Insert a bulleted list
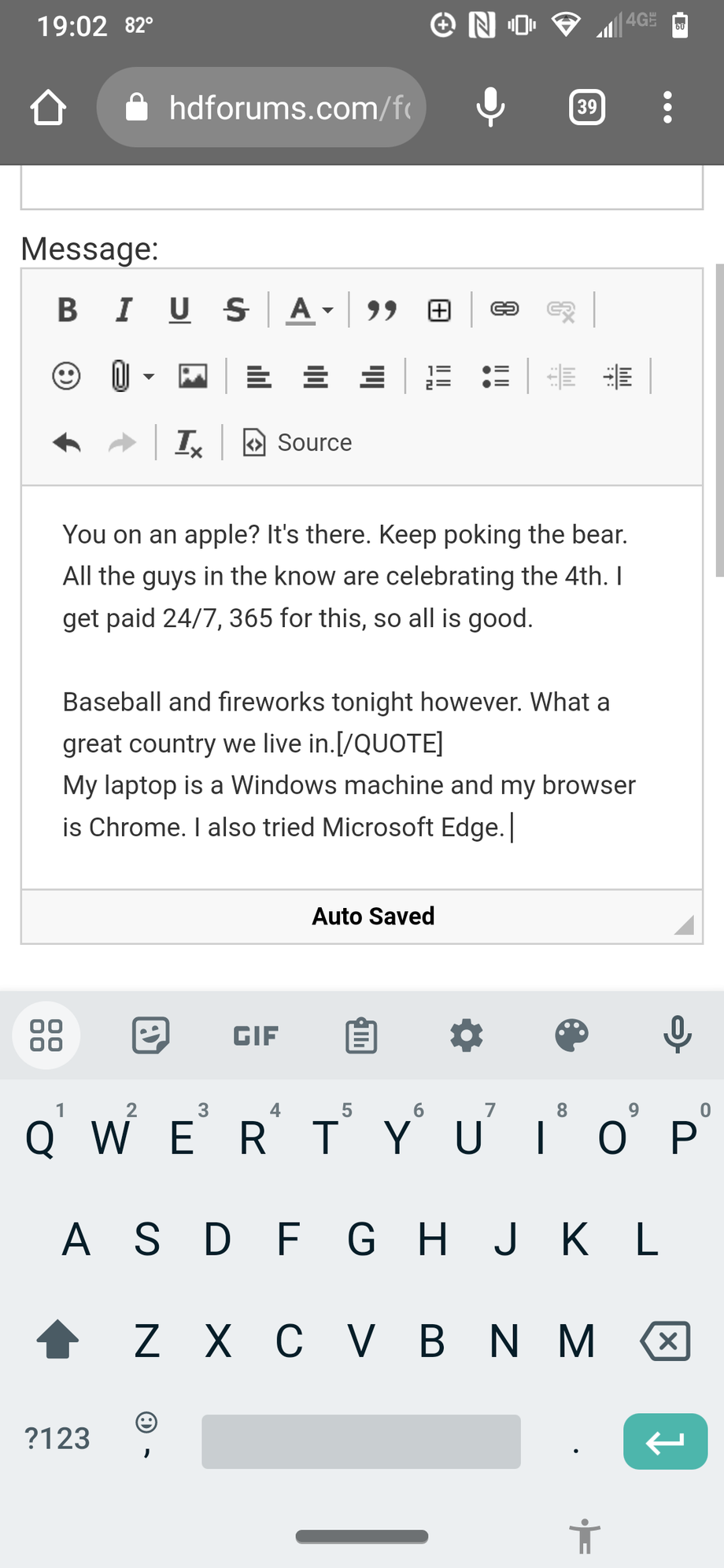Image resolution: width=724 pixels, height=1568 pixels. (x=495, y=377)
